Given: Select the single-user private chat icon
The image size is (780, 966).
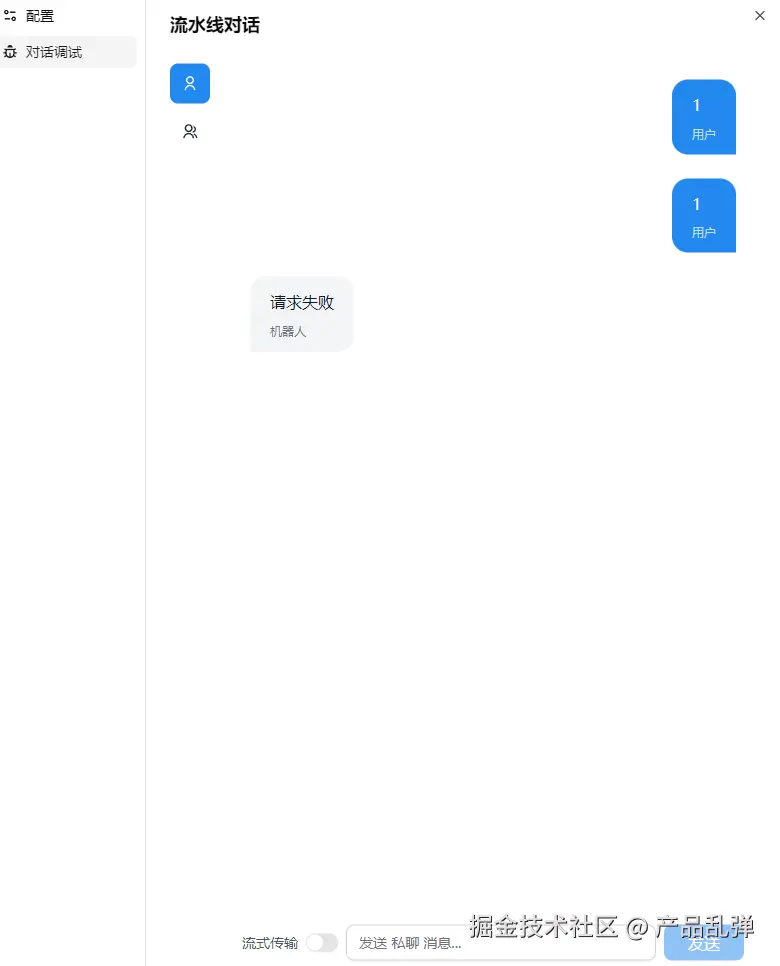Looking at the screenshot, I should click(190, 83).
